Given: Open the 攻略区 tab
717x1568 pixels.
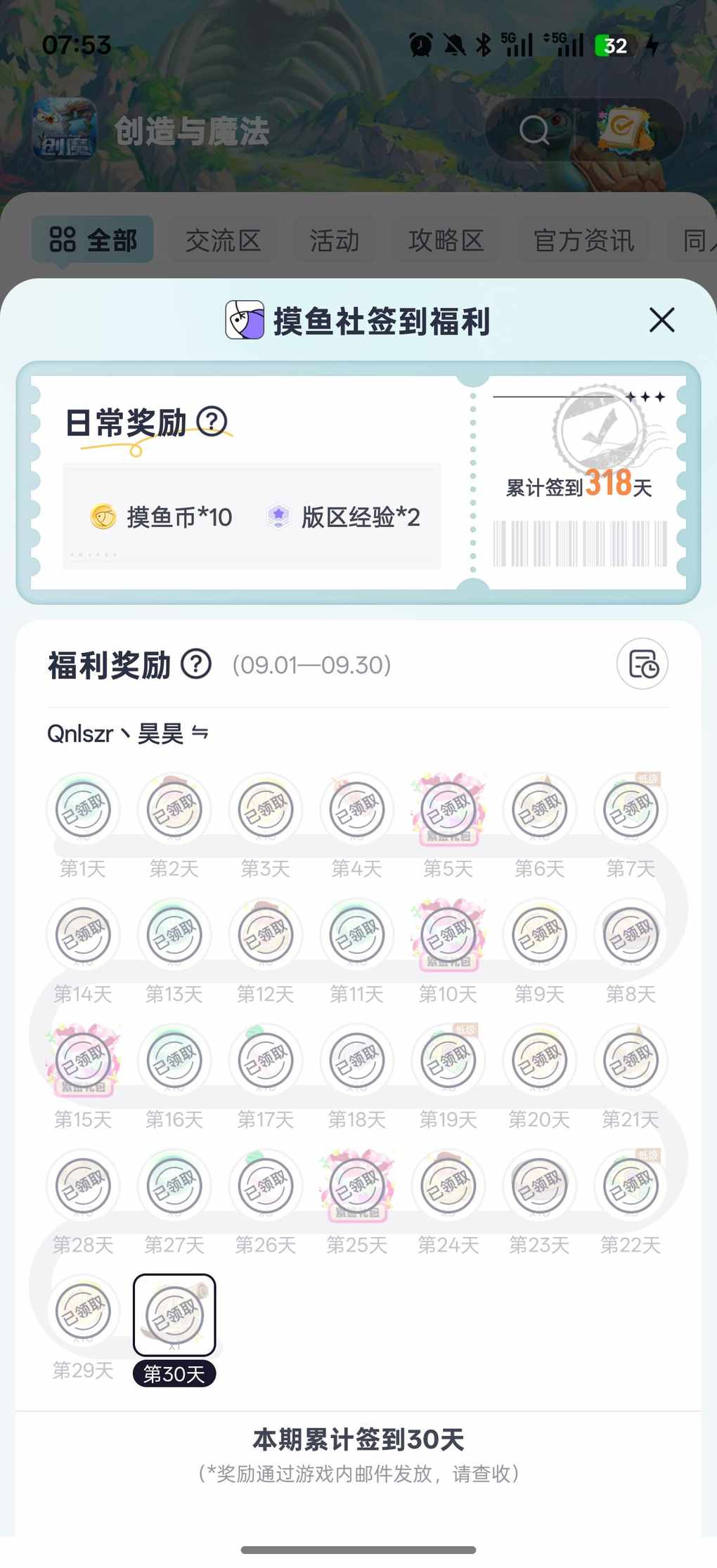Looking at the screenshot, I should pyautogui.click(x=446, y=240).
